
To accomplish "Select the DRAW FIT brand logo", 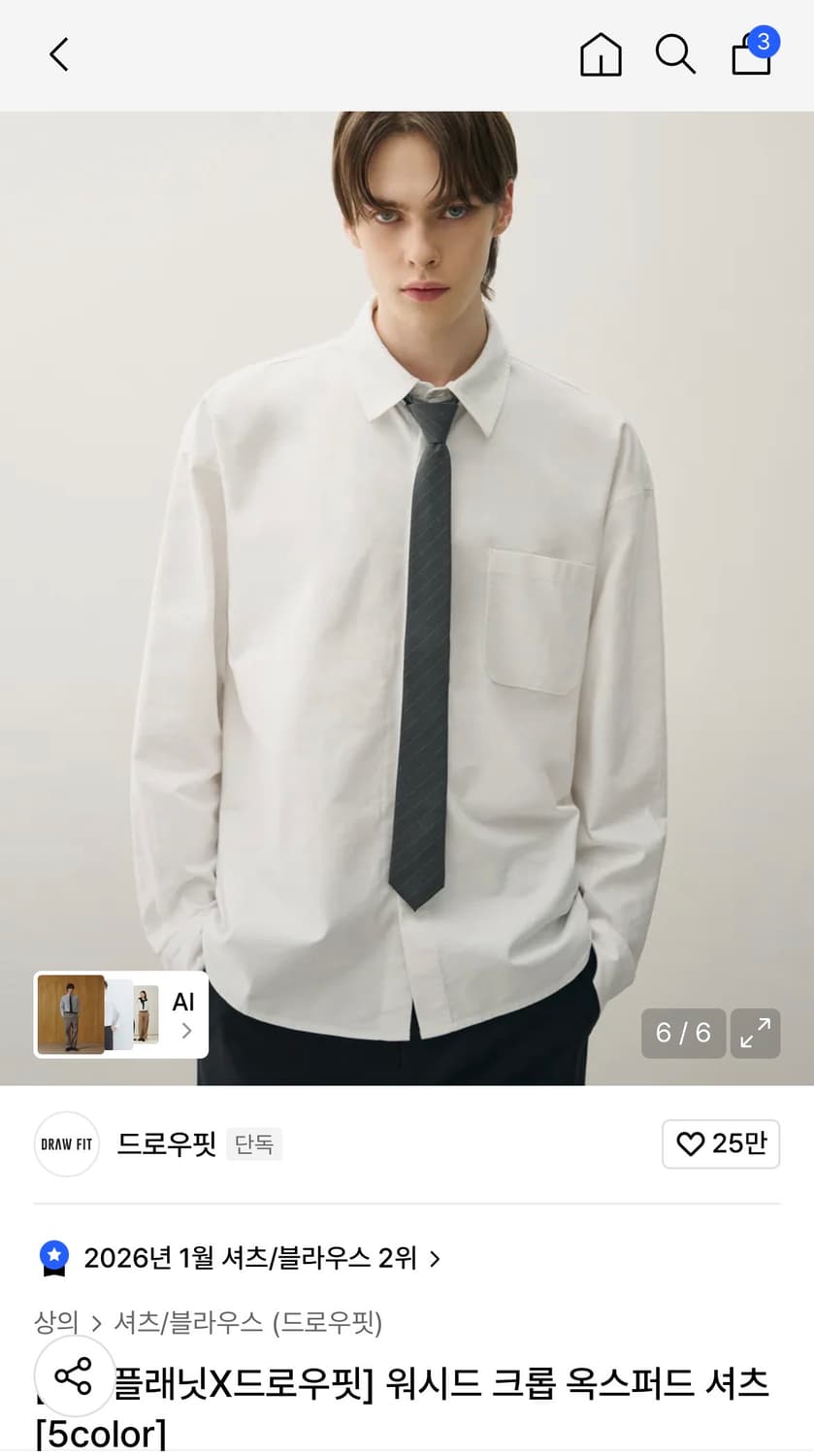I will [x=65, y=1143].
